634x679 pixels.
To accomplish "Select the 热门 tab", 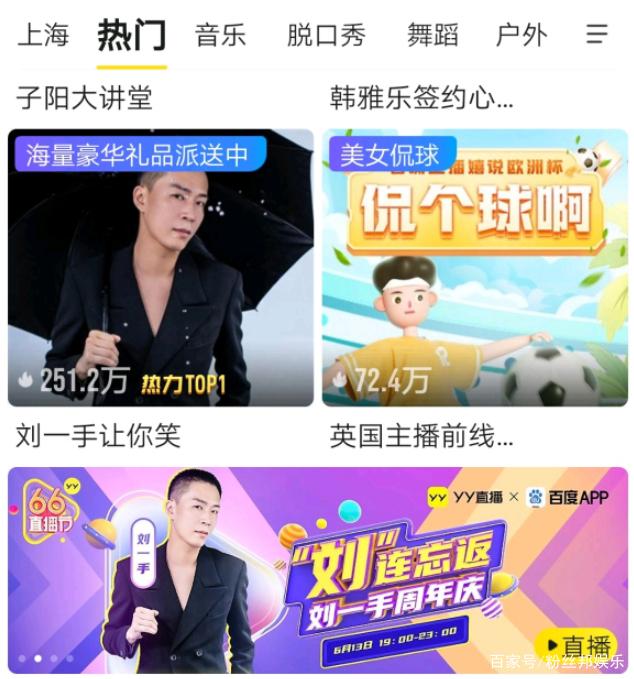I will (131, 36).
